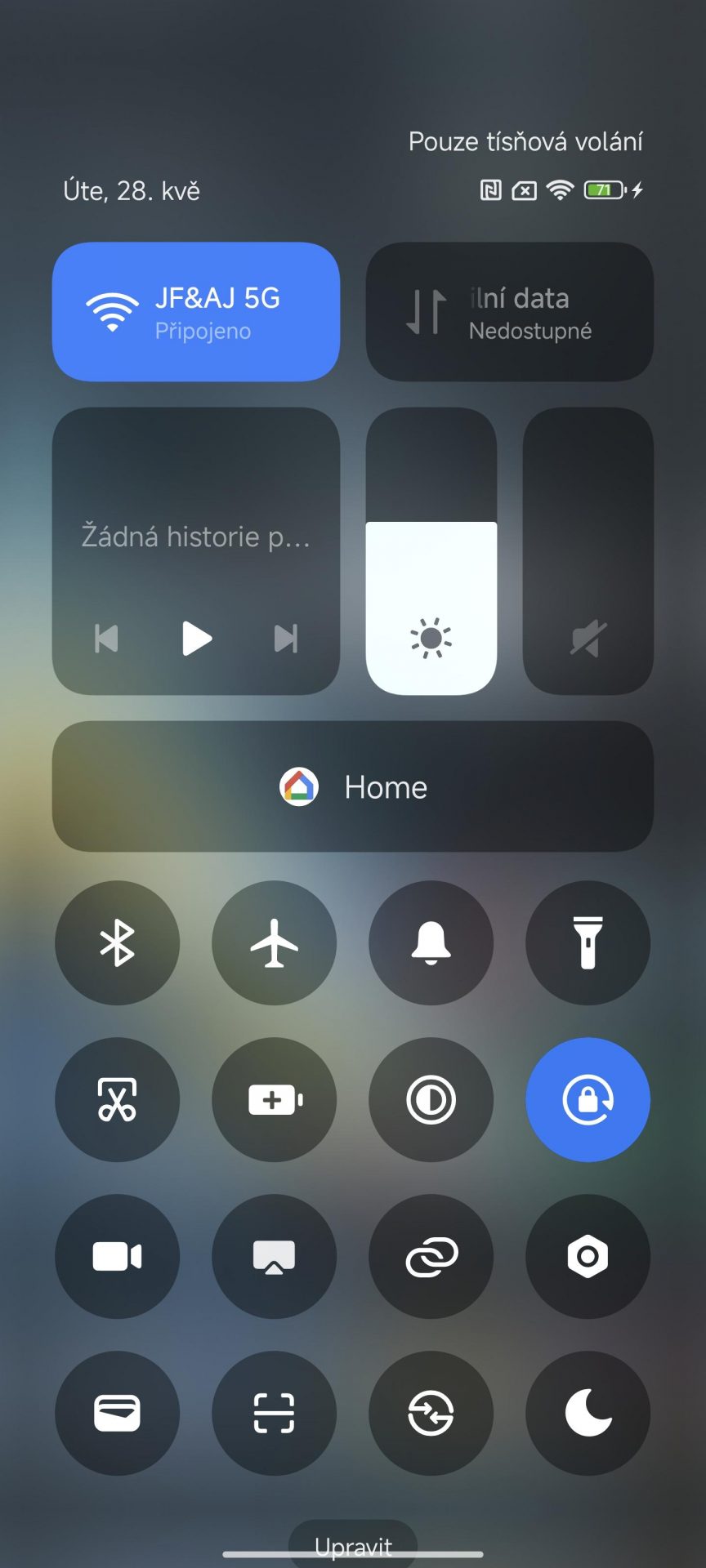Turn on Bluetooth
This screenshot has width=706, height=1568.
click(117, 942)
